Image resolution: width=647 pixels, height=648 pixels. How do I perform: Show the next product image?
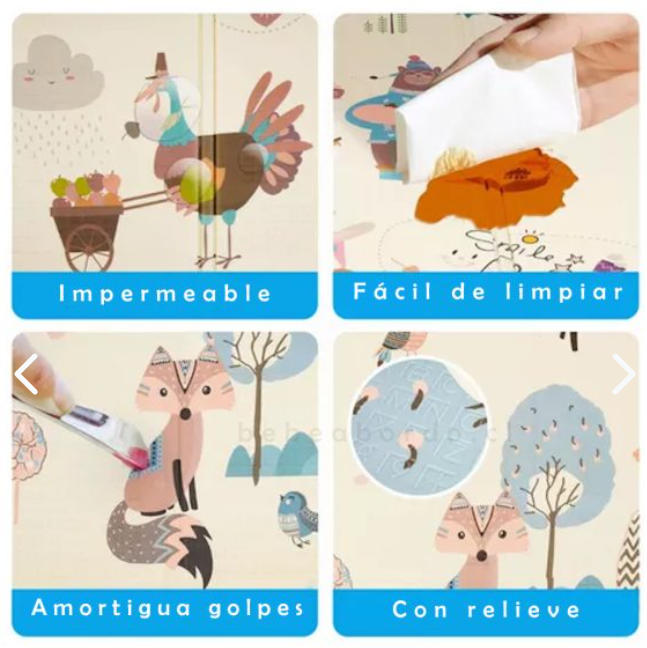tap(623, 375)
